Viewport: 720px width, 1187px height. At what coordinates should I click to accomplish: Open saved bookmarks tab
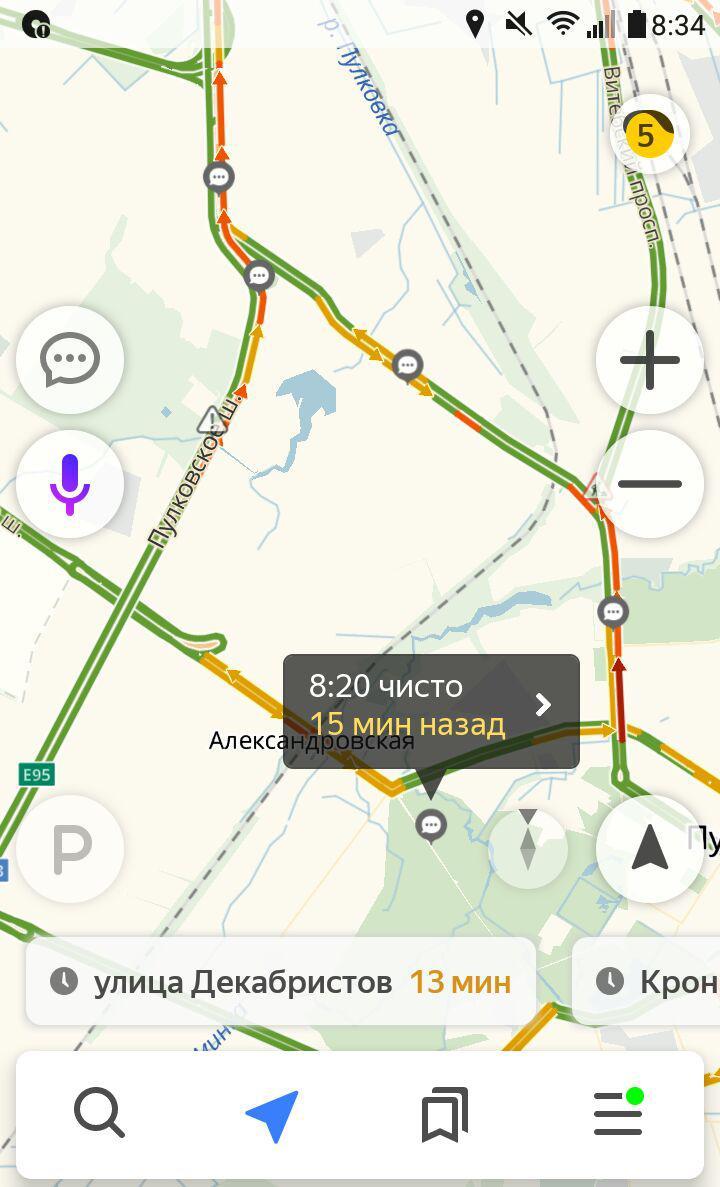(x=445, y=1114)
